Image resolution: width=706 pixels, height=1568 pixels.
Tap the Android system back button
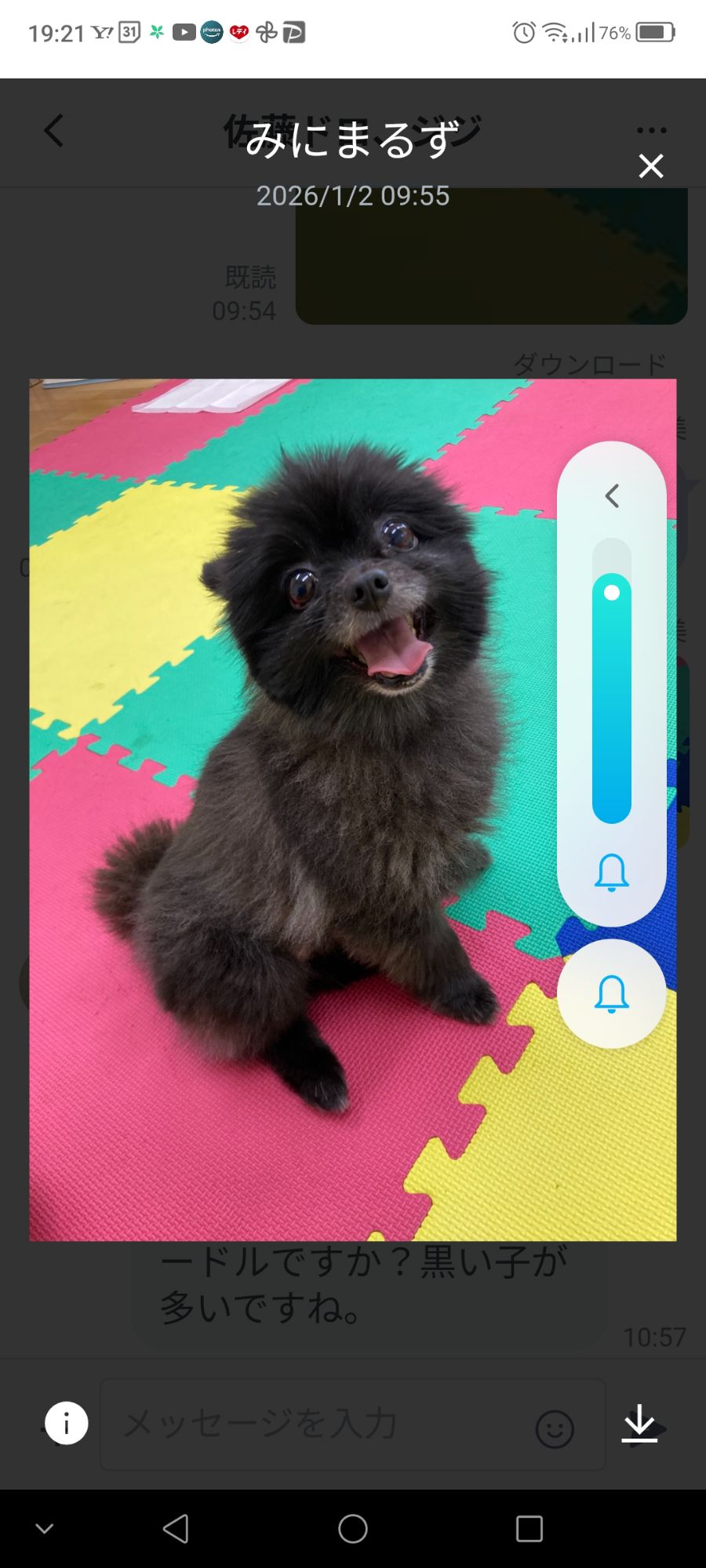click(176, 1528)
